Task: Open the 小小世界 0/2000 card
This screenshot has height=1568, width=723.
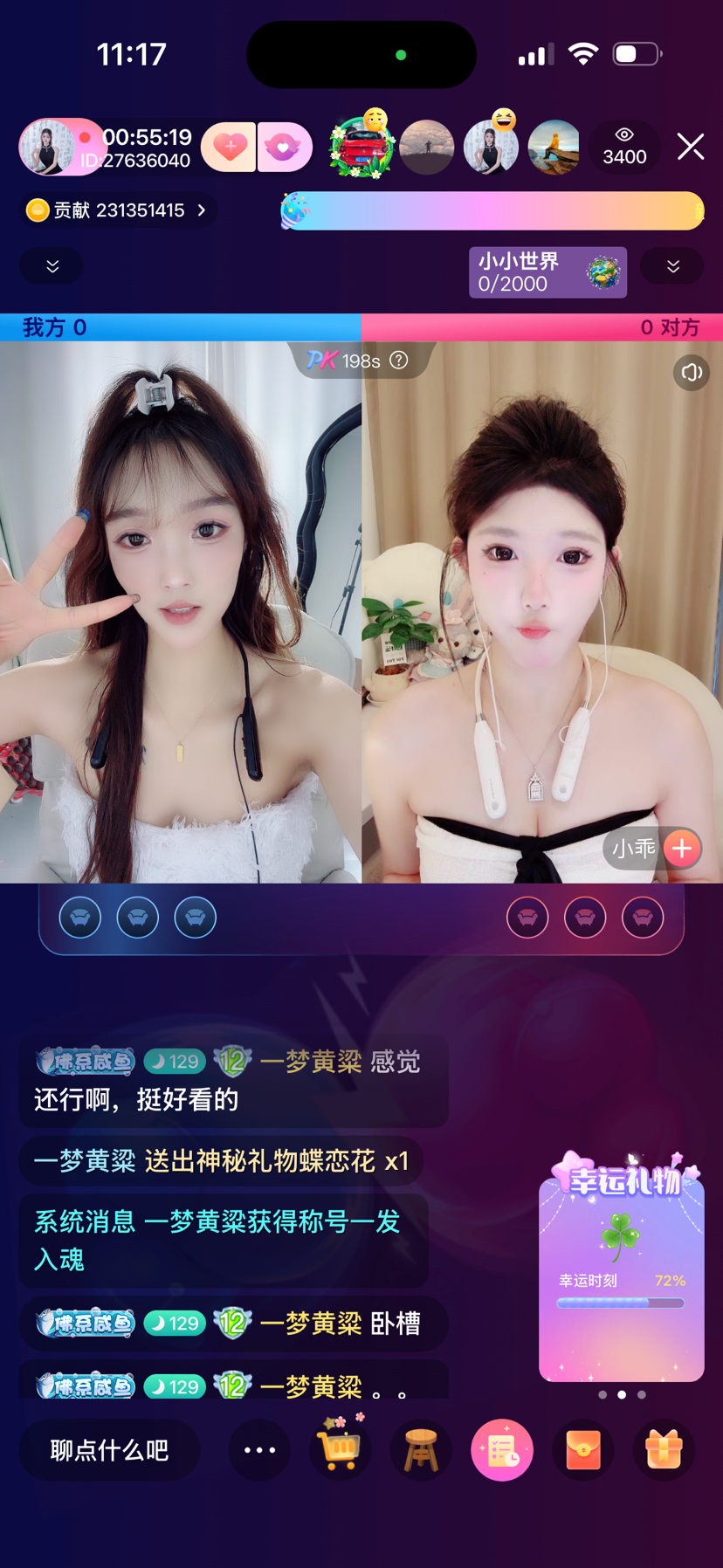Action: pyautogui.click(x=547, y=272)
